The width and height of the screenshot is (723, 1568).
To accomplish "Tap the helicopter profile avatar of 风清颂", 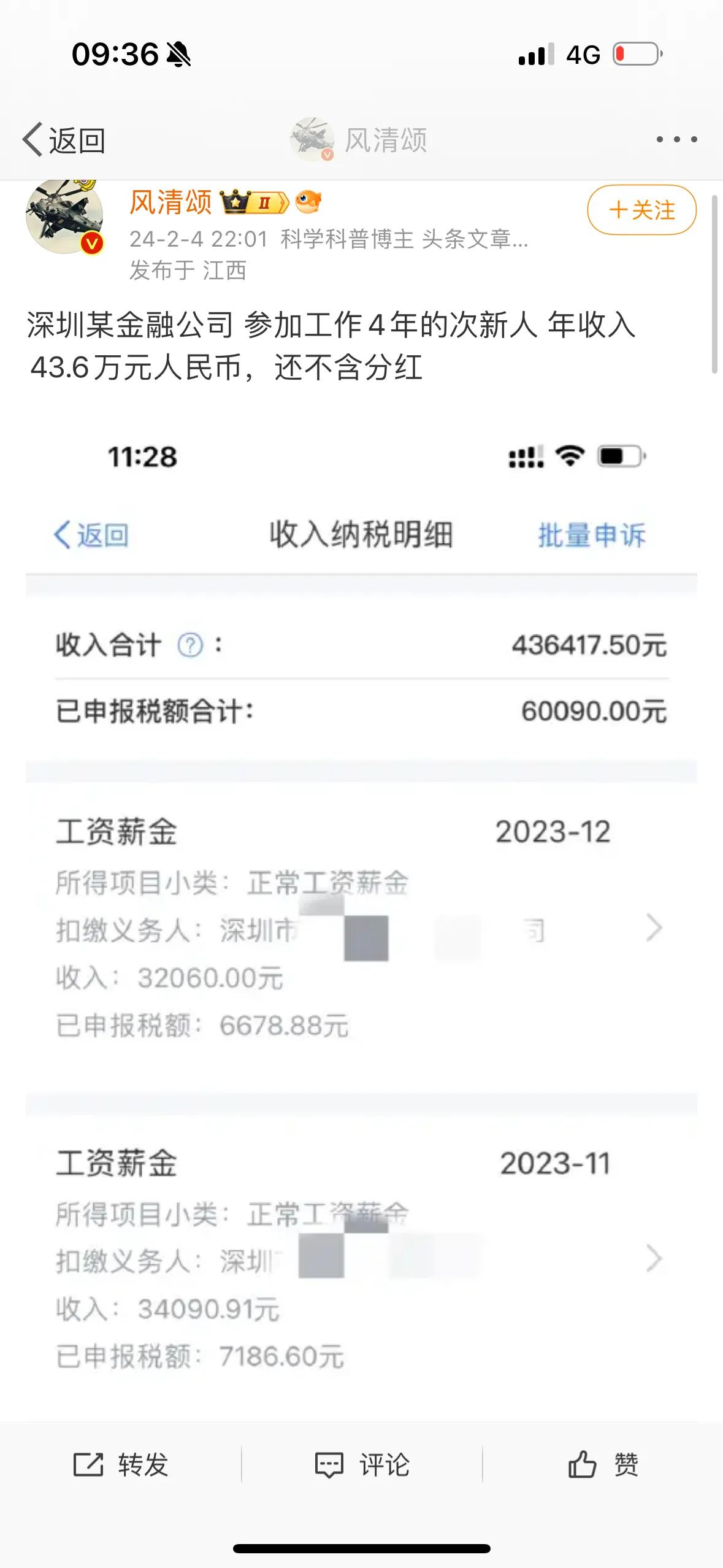I will [64, 215].
